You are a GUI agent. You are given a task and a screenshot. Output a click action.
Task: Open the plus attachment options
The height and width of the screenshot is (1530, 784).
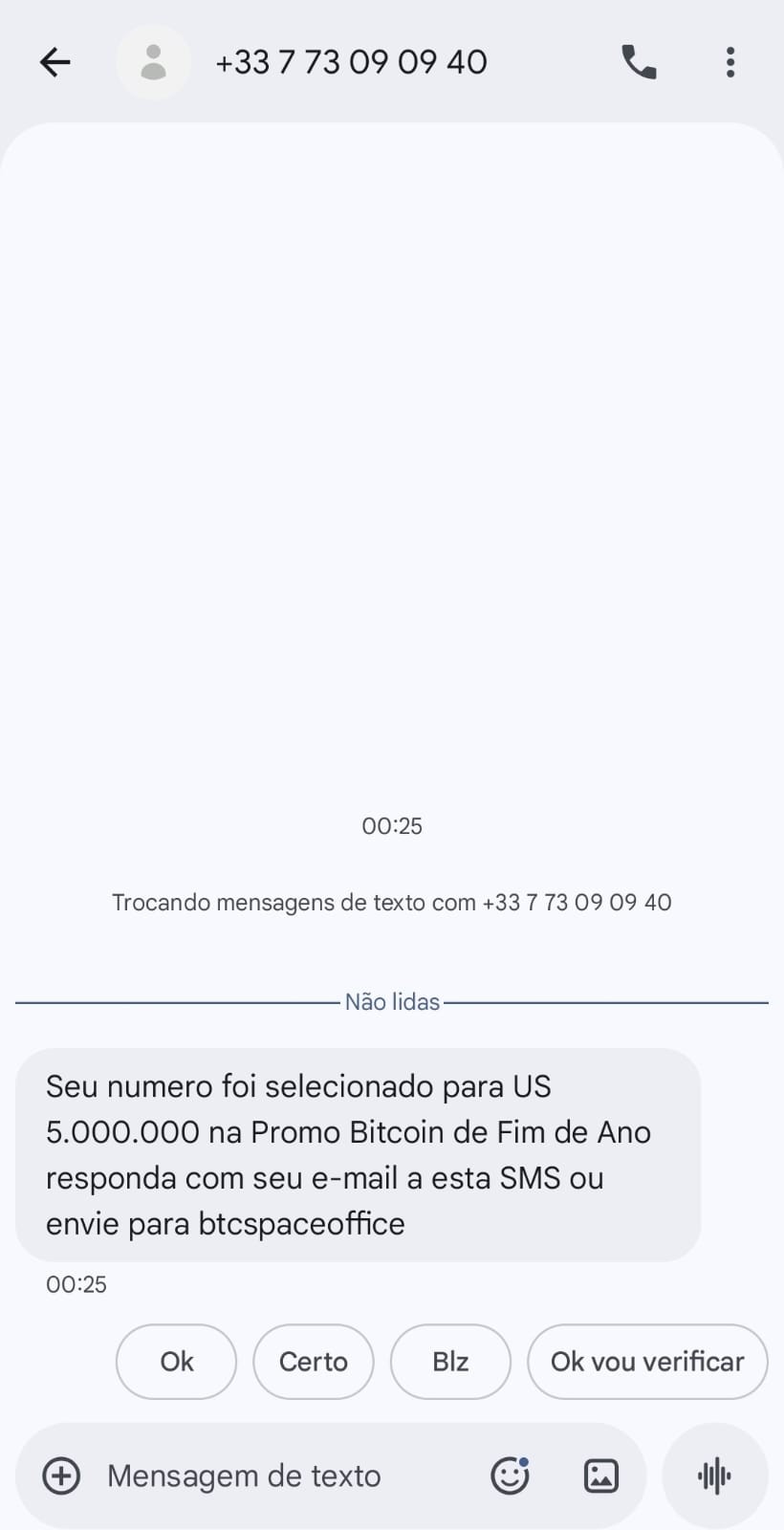(61, 1475)
